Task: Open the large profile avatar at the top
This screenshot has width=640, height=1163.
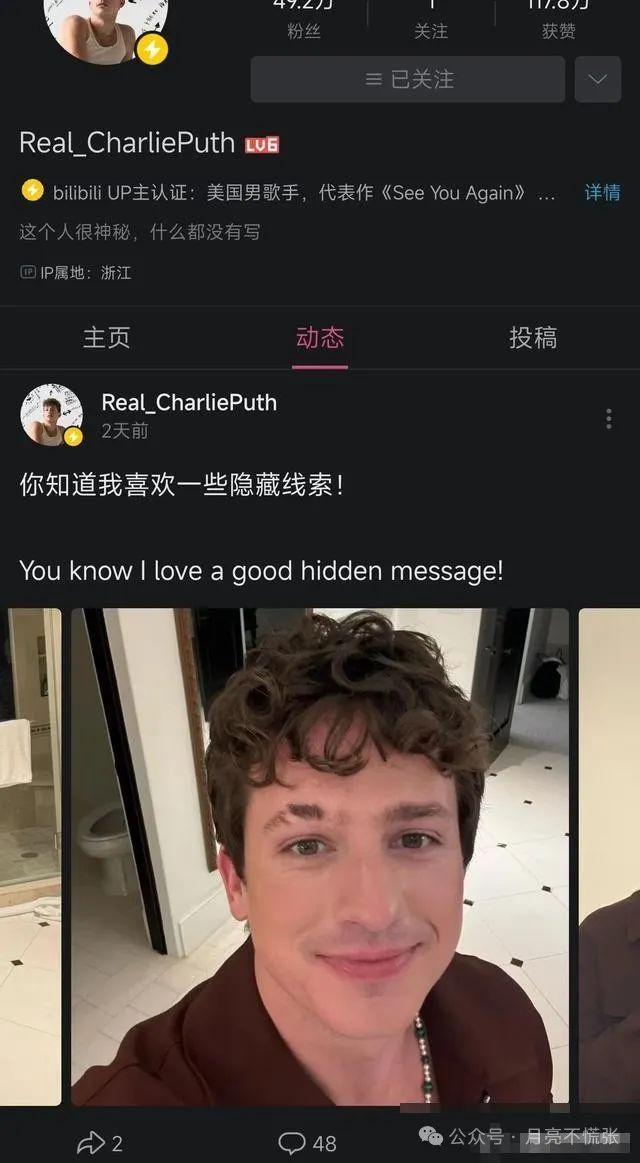Action: (107, 25)
